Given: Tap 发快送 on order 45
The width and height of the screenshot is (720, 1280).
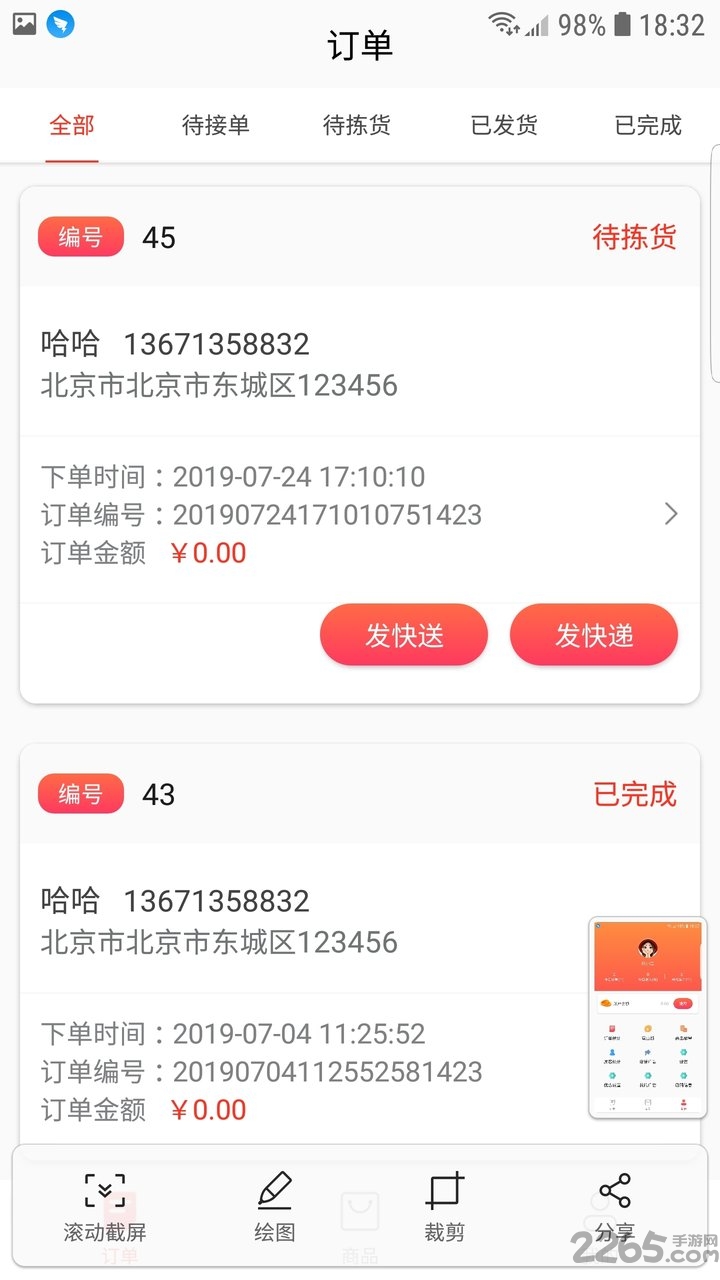Looking at the screenshot, I should click(404, 635).
